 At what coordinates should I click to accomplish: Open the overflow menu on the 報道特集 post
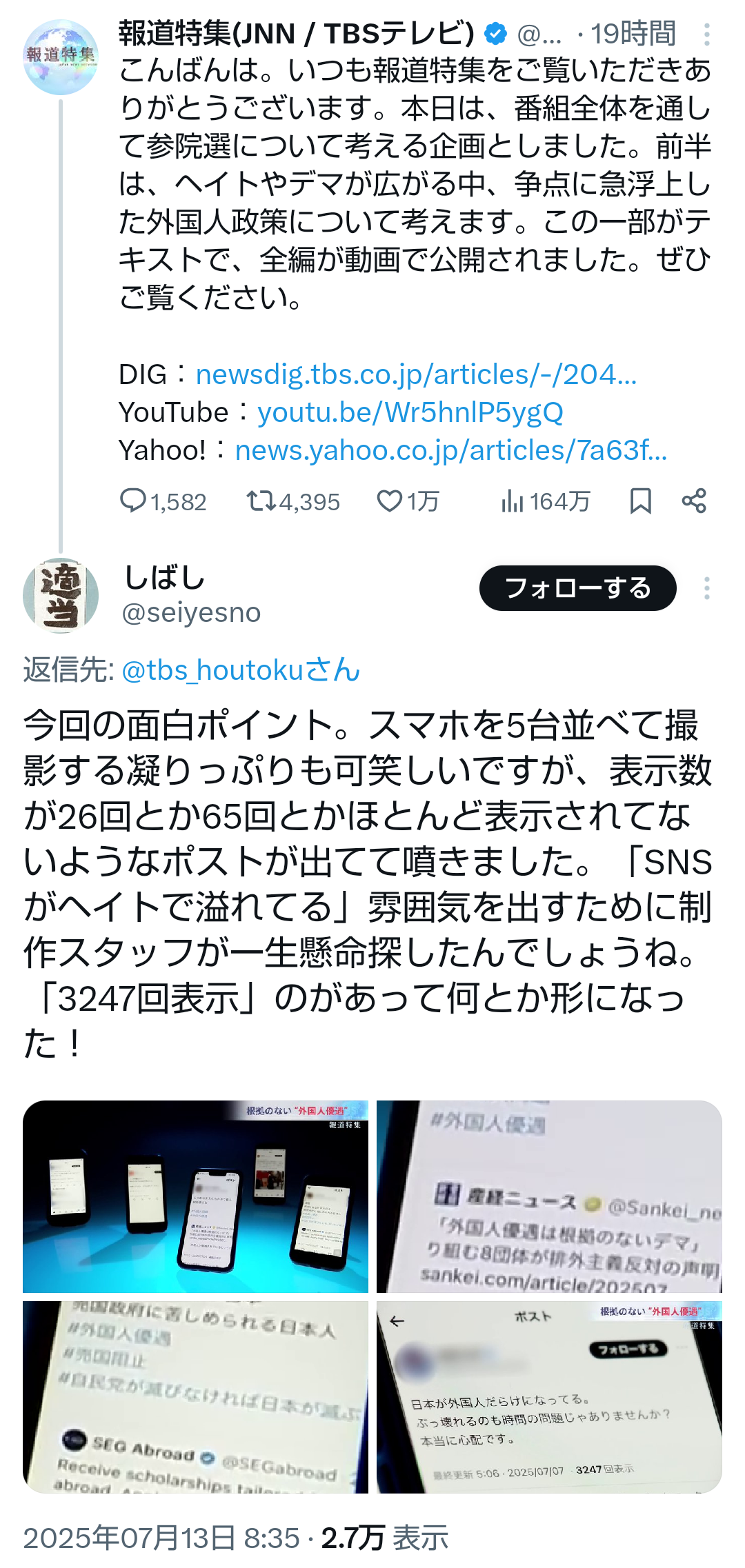(706, 34)
